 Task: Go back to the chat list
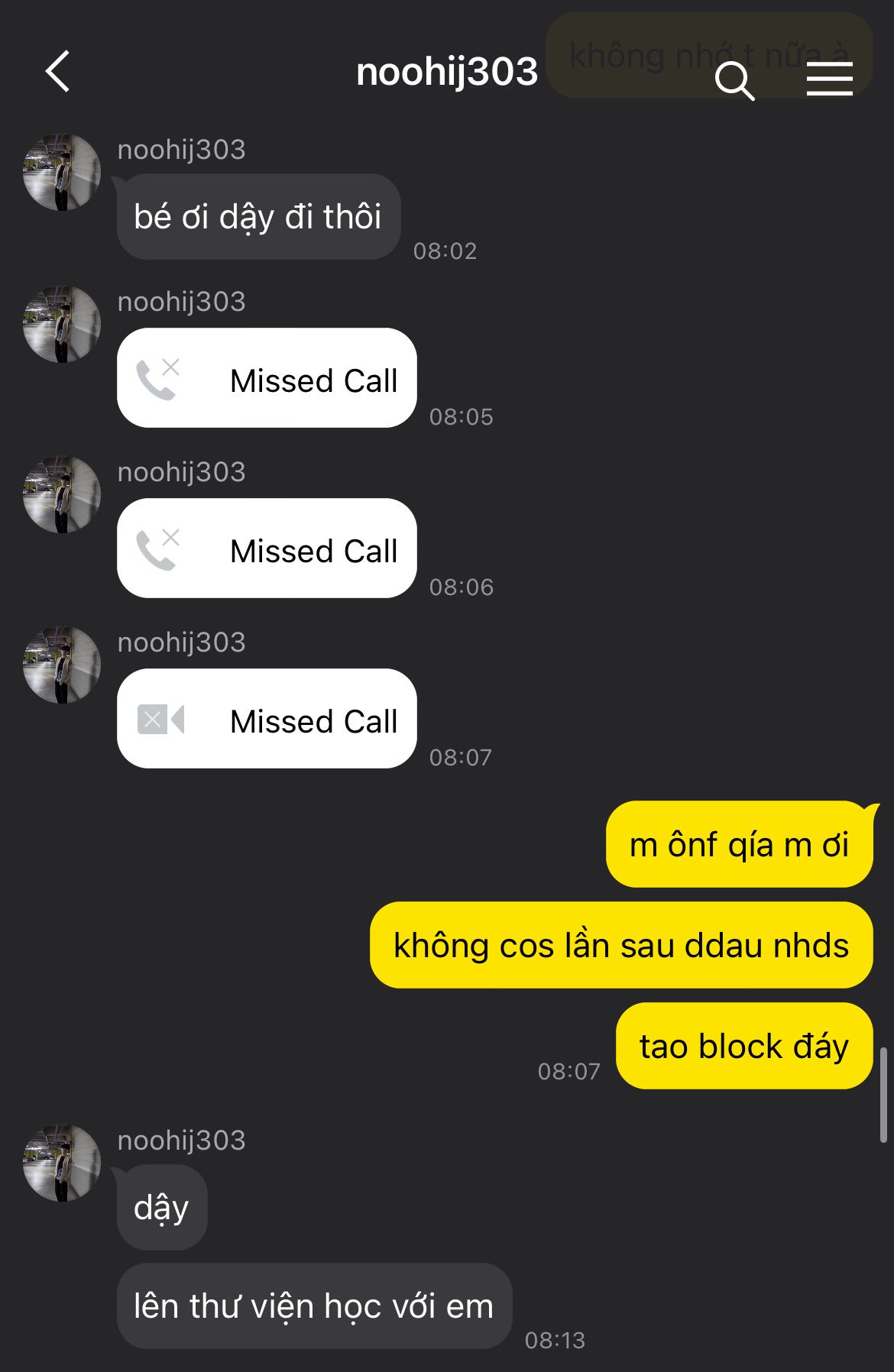click(x=58, y=72)
